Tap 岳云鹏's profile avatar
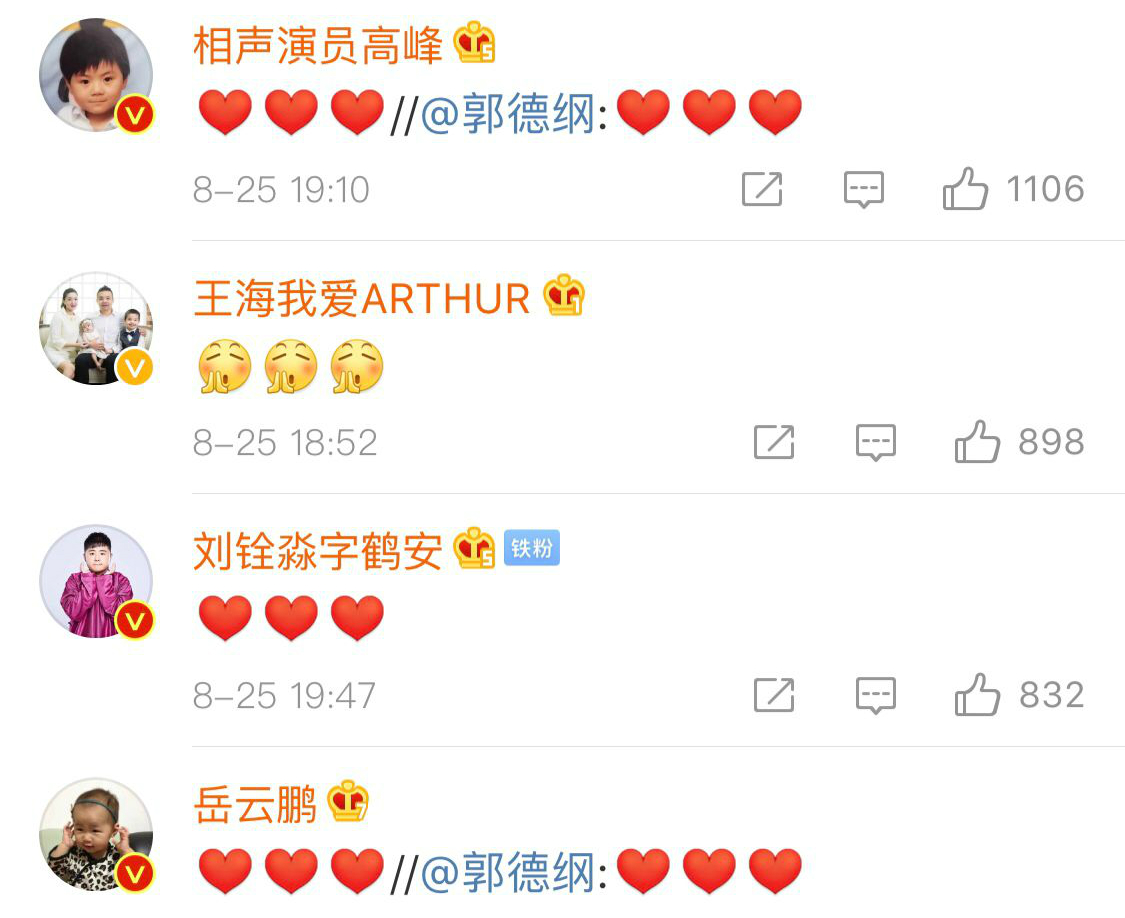The height and width of the screenshot is (918, 1125). click(x=96, y=834)
